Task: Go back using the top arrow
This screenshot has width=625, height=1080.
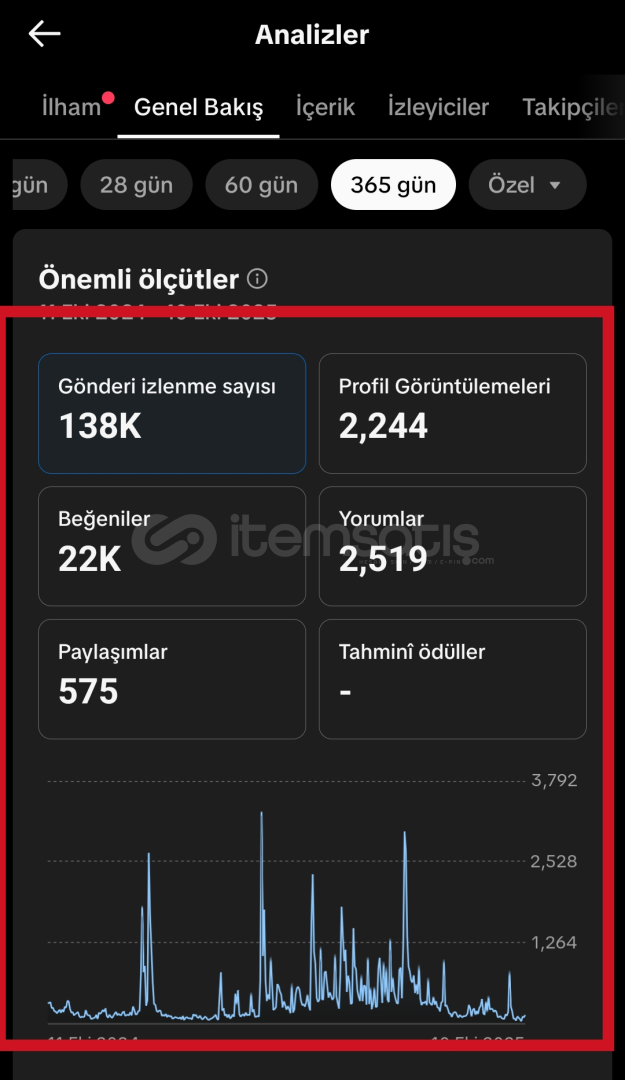Action: click(44, 34)
